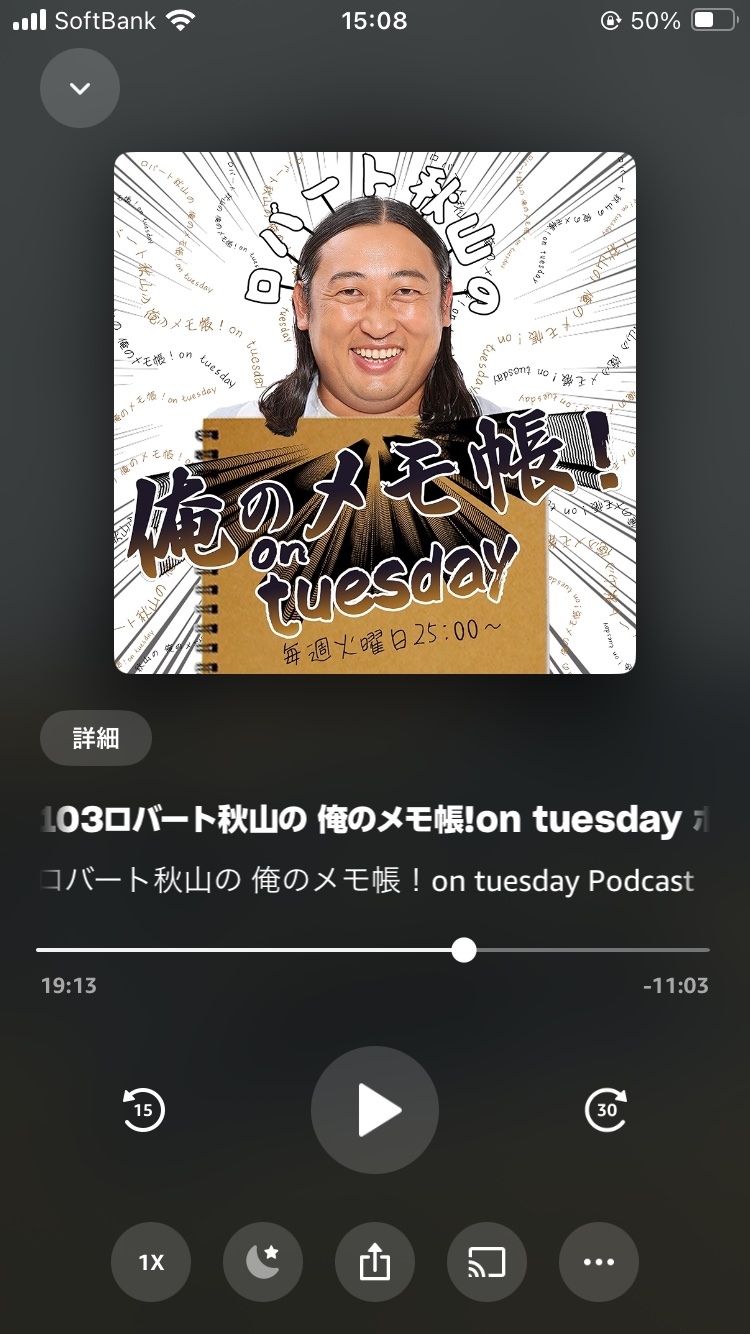Screen dimensions: 750x1334
Task: Share this podcast episode
Action: (x=375, y=1263)
